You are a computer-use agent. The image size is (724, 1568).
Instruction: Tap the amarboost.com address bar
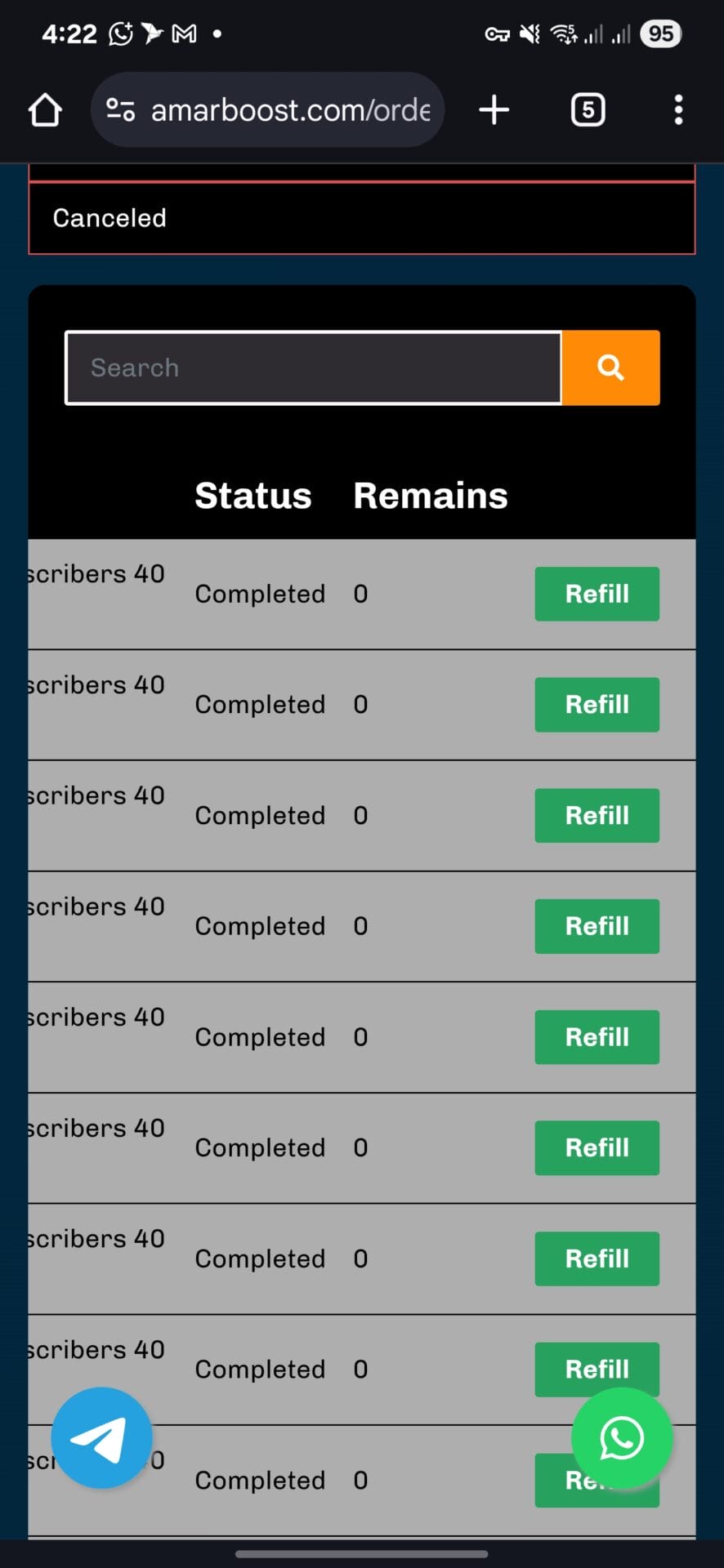coord(268,109)
